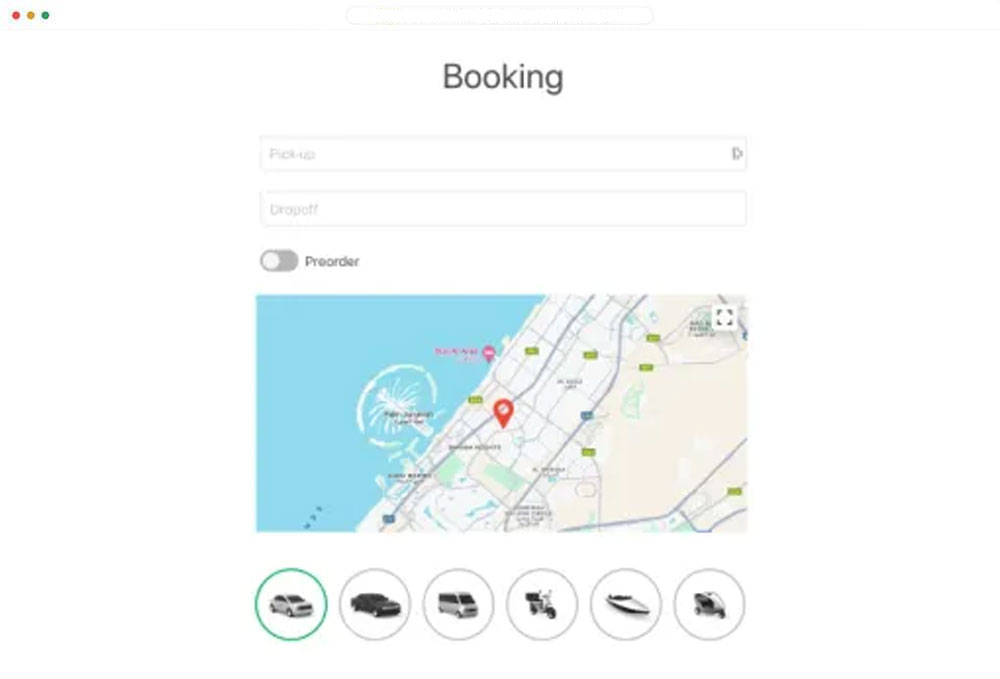The image size is (1000, 679).
Task: Choose the speedboat option
Action: (626, 604)
